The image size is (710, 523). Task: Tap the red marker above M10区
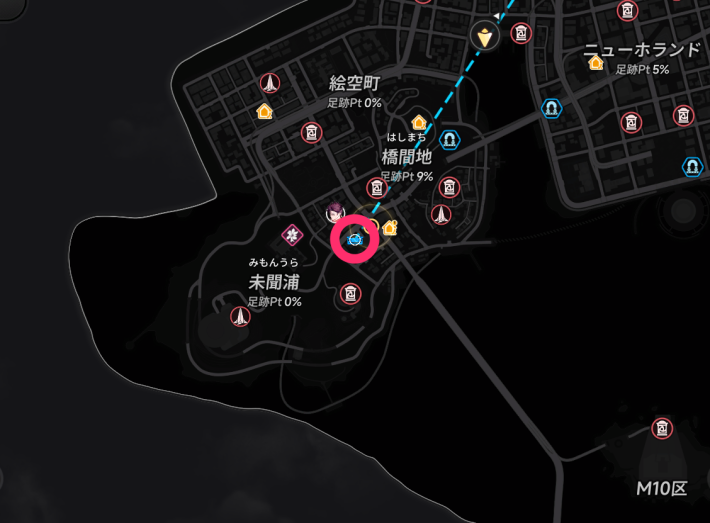coord(661,429)
